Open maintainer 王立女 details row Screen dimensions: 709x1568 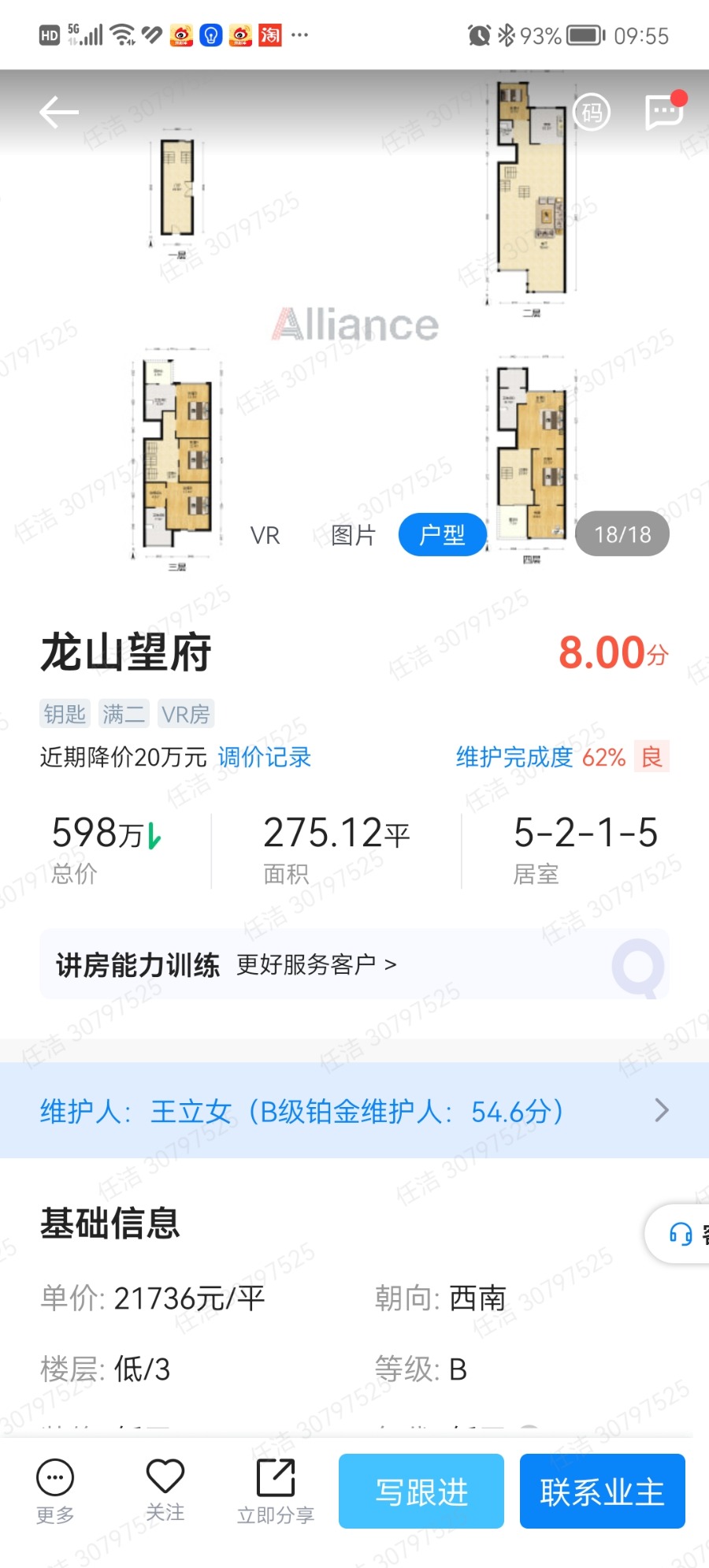pos(354,1110)
